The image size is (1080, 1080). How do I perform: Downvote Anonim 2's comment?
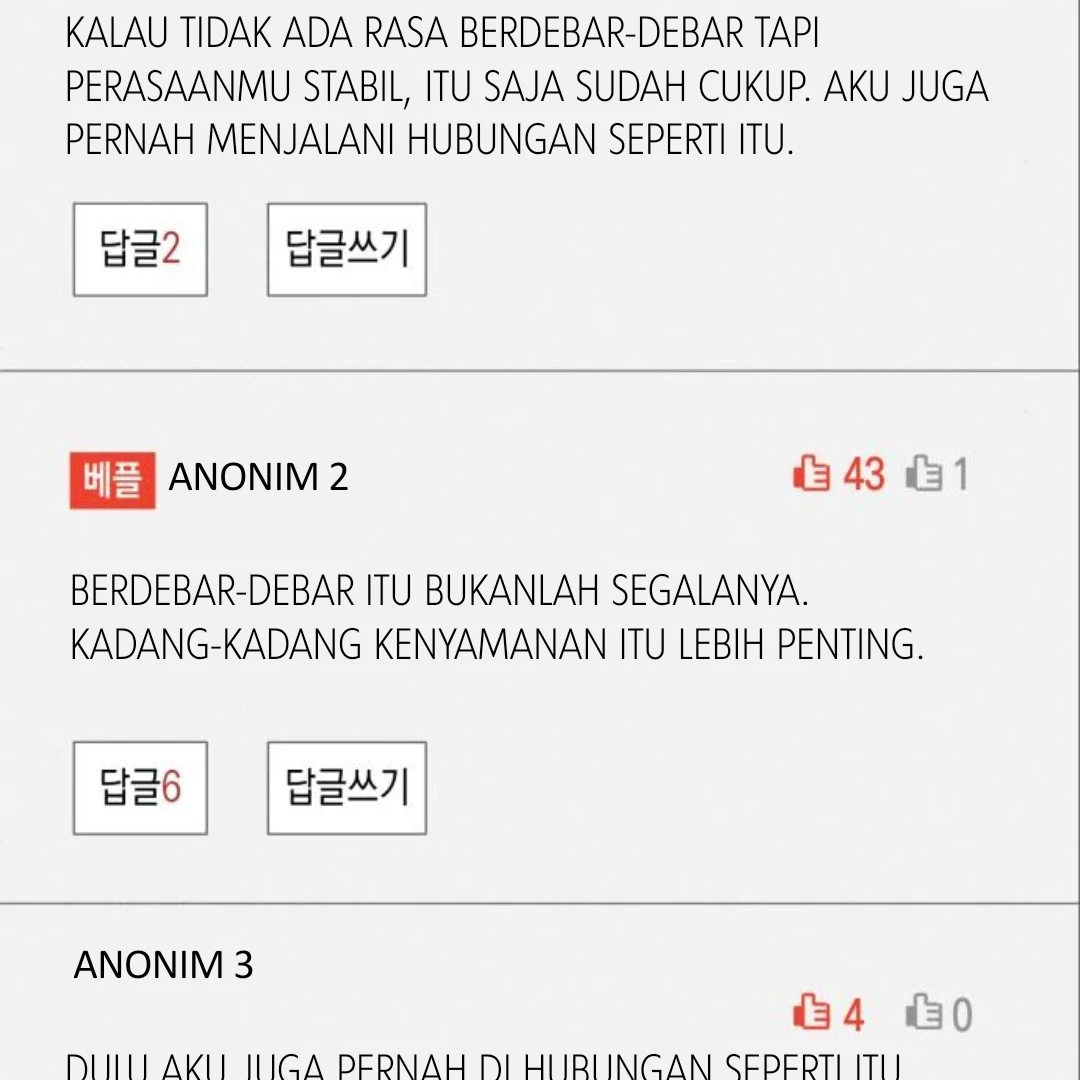(x=921, y=474)
